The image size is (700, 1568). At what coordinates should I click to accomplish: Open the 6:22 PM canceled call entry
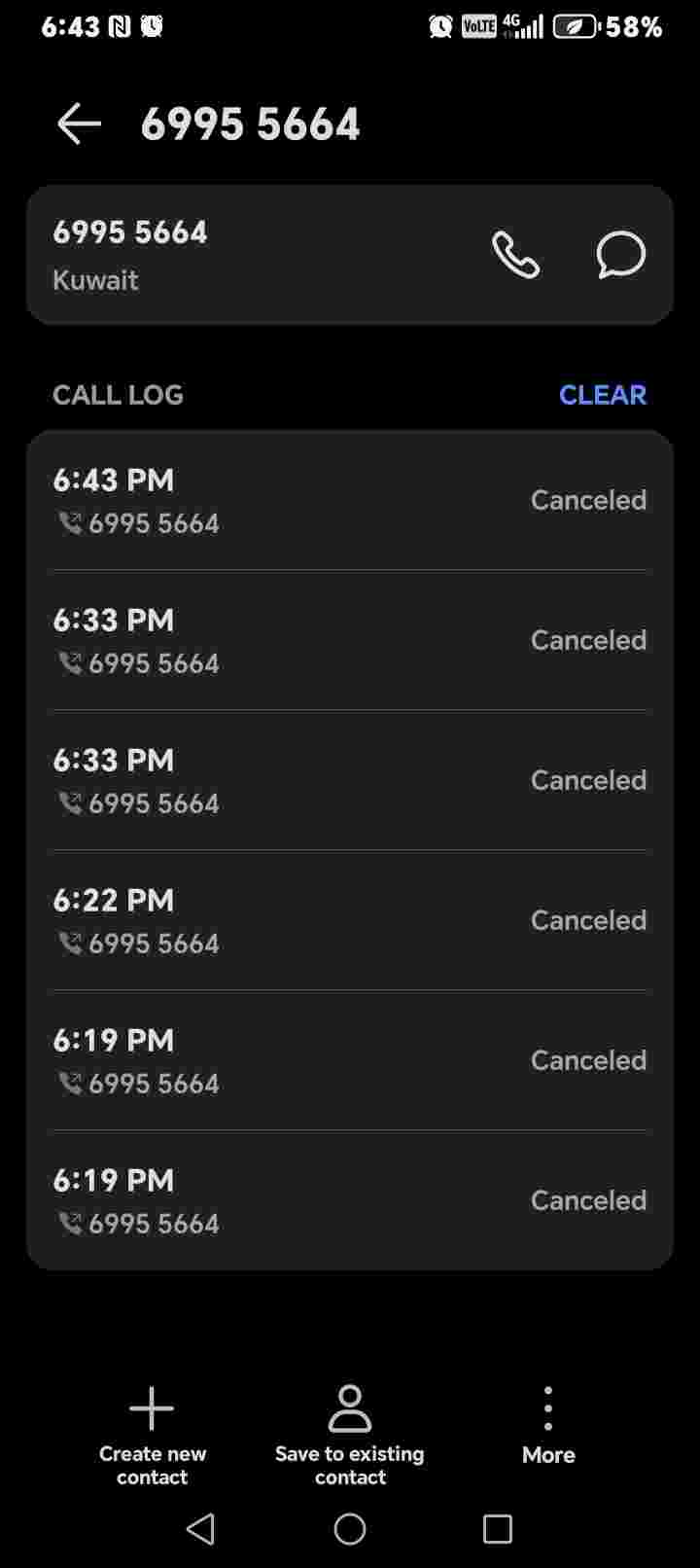pos(350,920)
